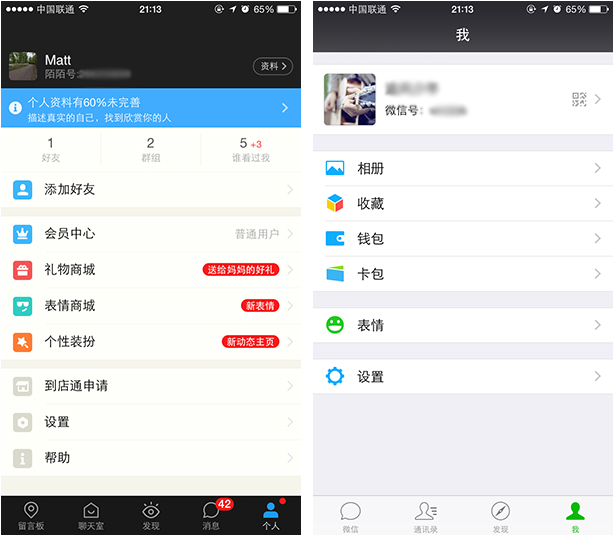Open 添加好友 to add friends
The height and width of the screenshot is (536, 615).
click(150, 189)
